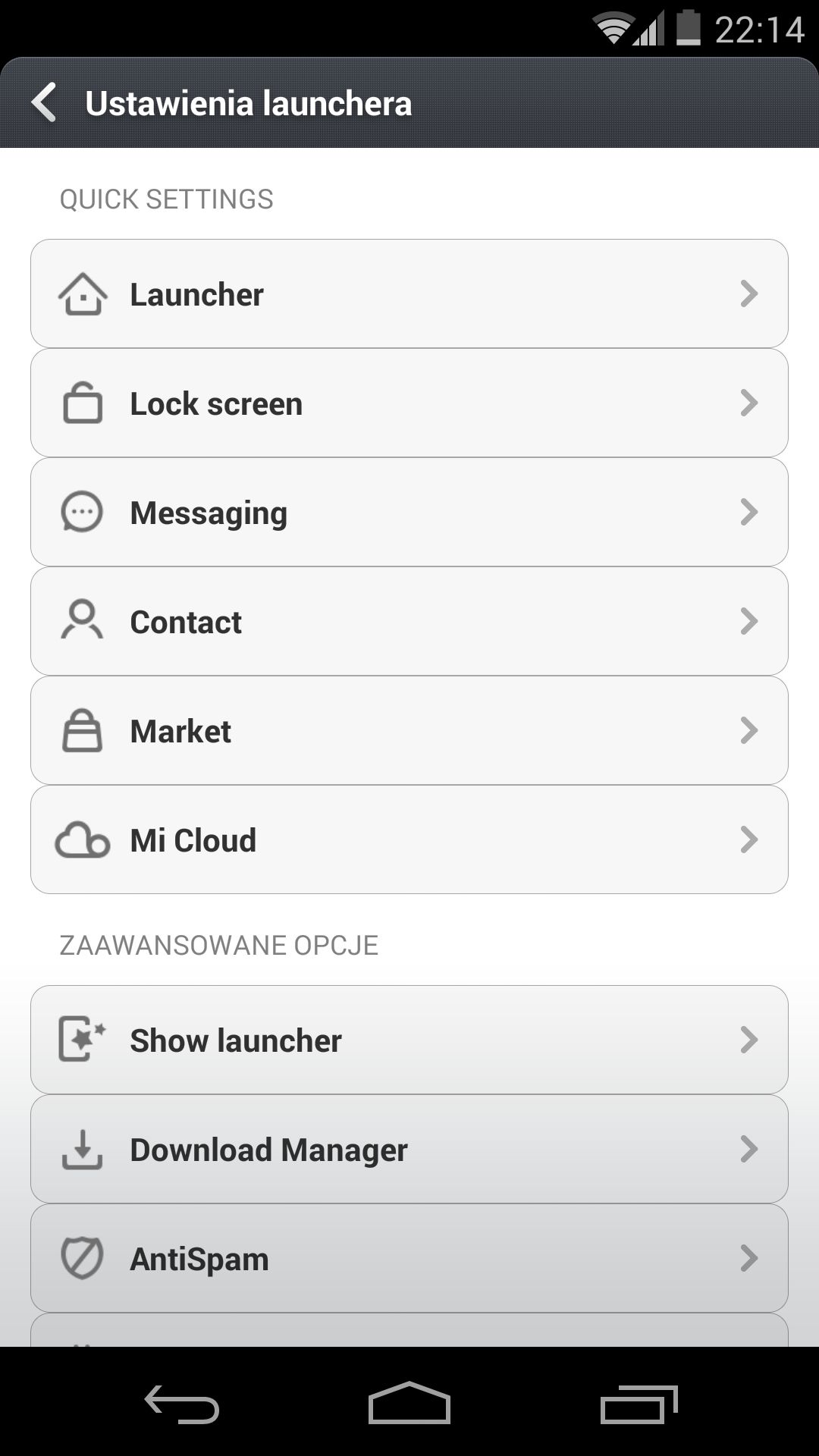Select the Show launcher option
The width and height of the screenshot is (819, 1456).
pyautogui.click(x=409, y=1040)
